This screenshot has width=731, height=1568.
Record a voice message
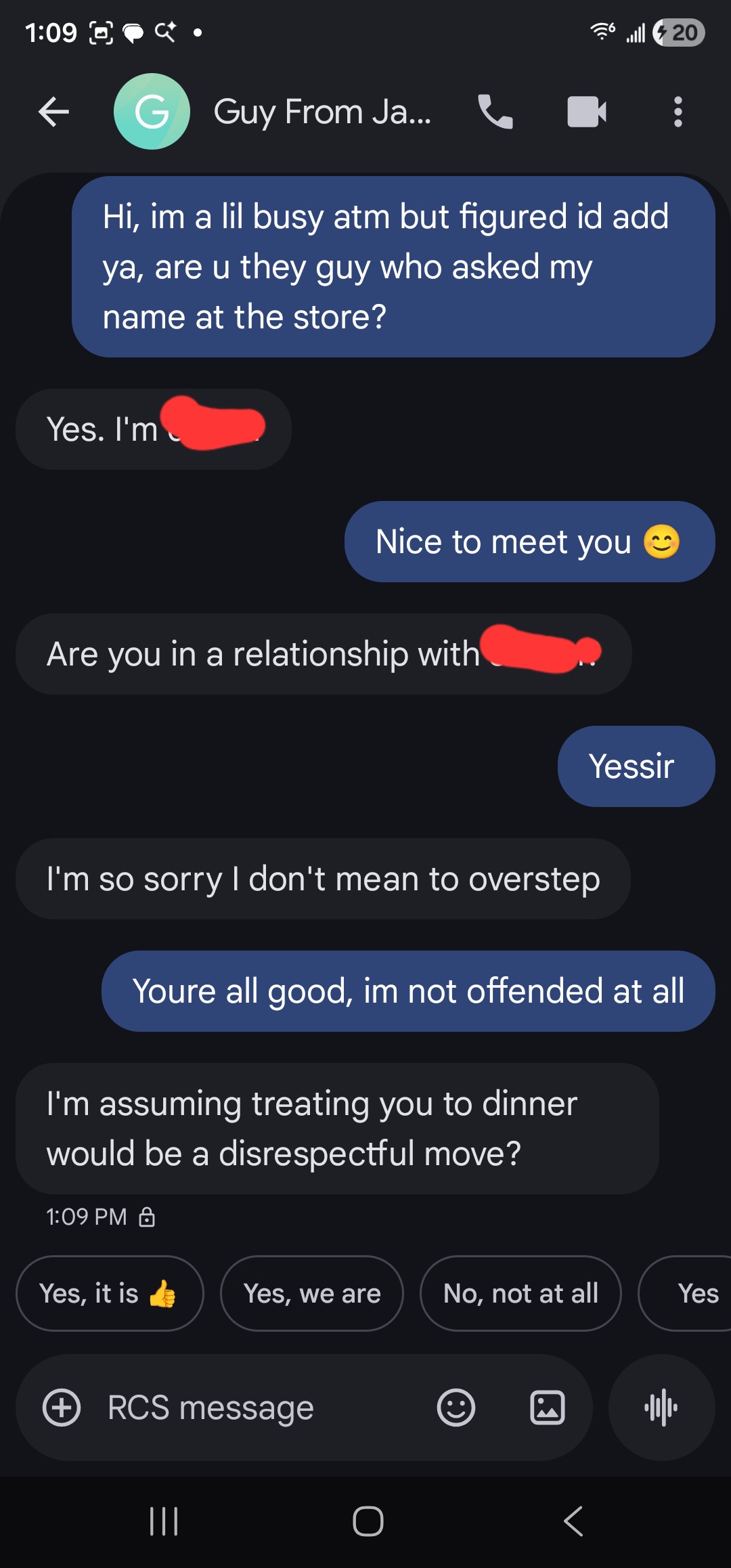[x=661, y=1408]
